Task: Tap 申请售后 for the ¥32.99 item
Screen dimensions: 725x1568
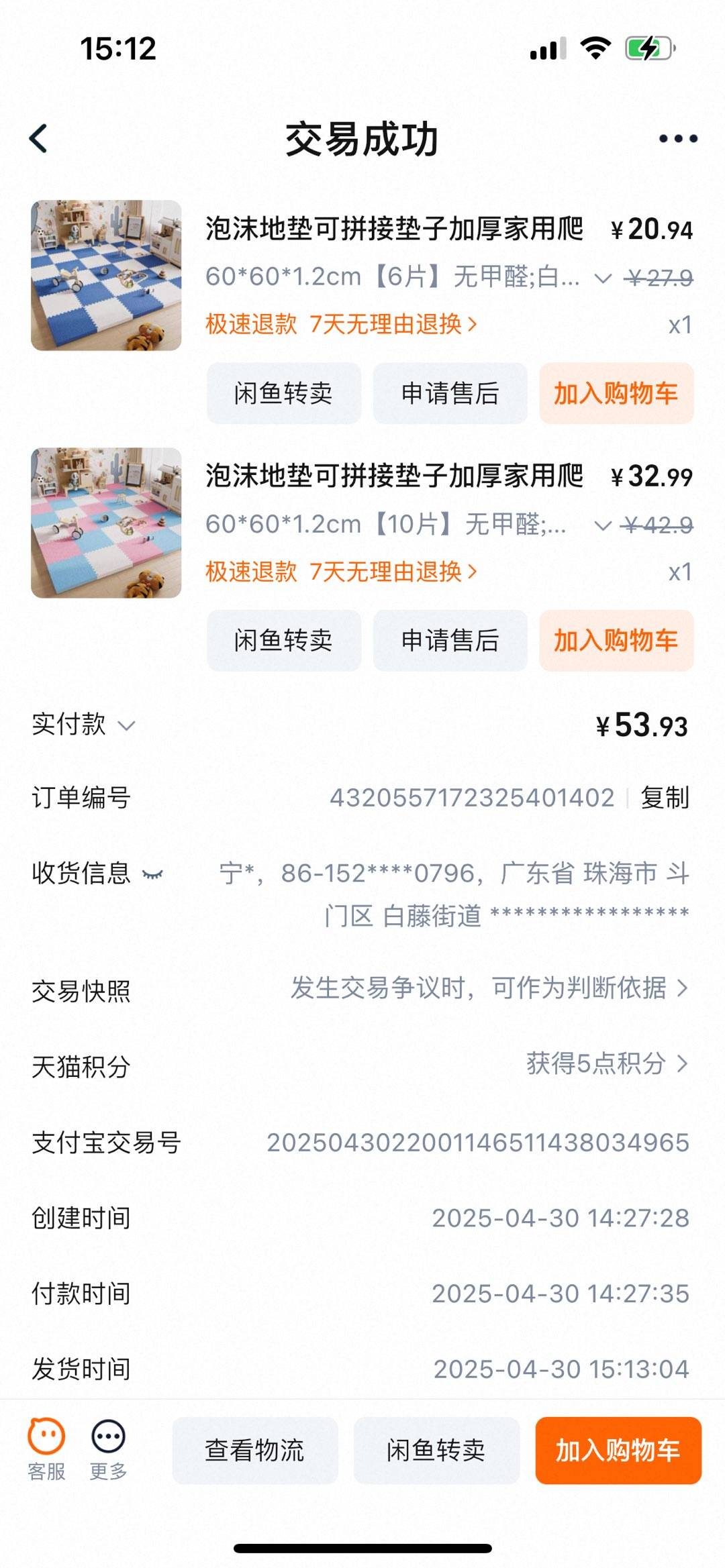Action: coord(450,641)
